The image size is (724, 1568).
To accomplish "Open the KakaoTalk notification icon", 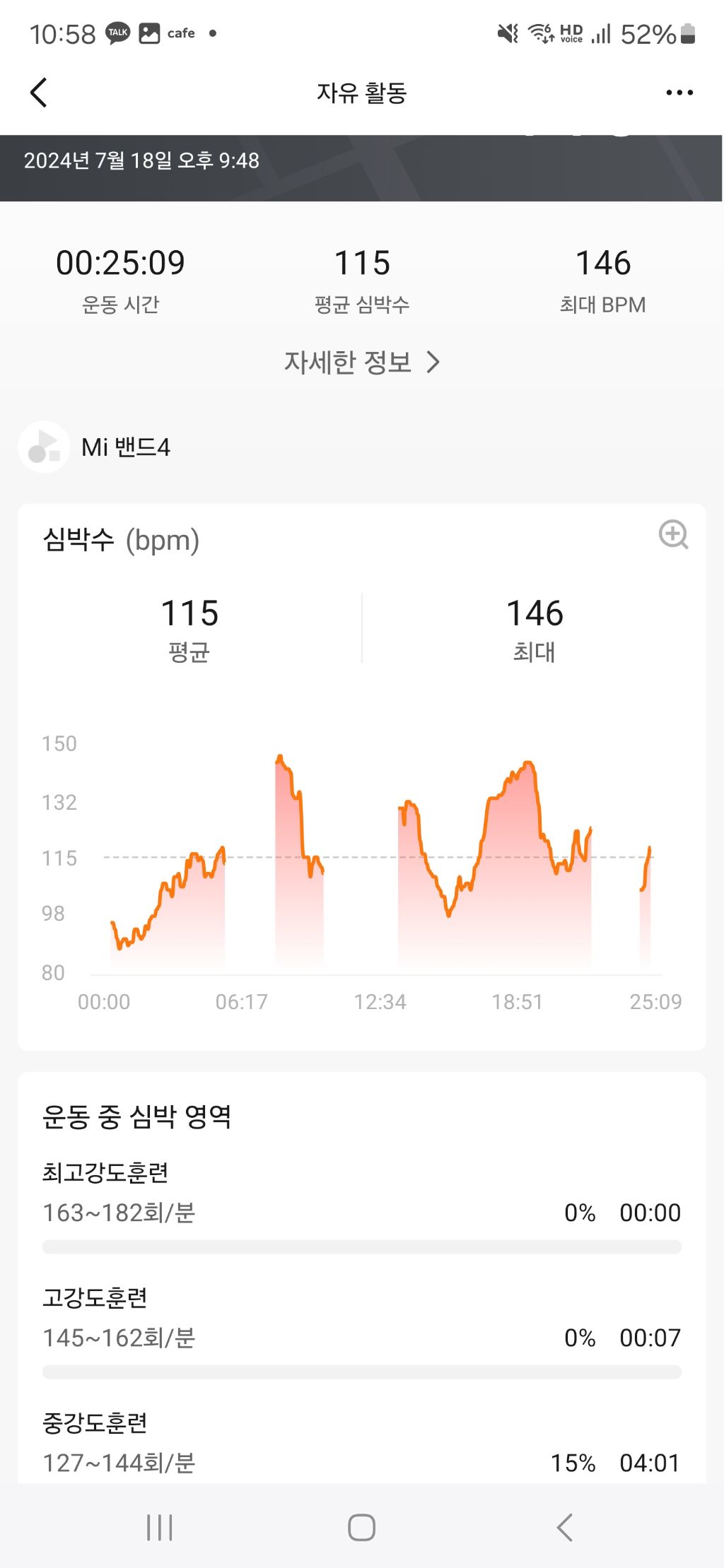I will [117, 32].
